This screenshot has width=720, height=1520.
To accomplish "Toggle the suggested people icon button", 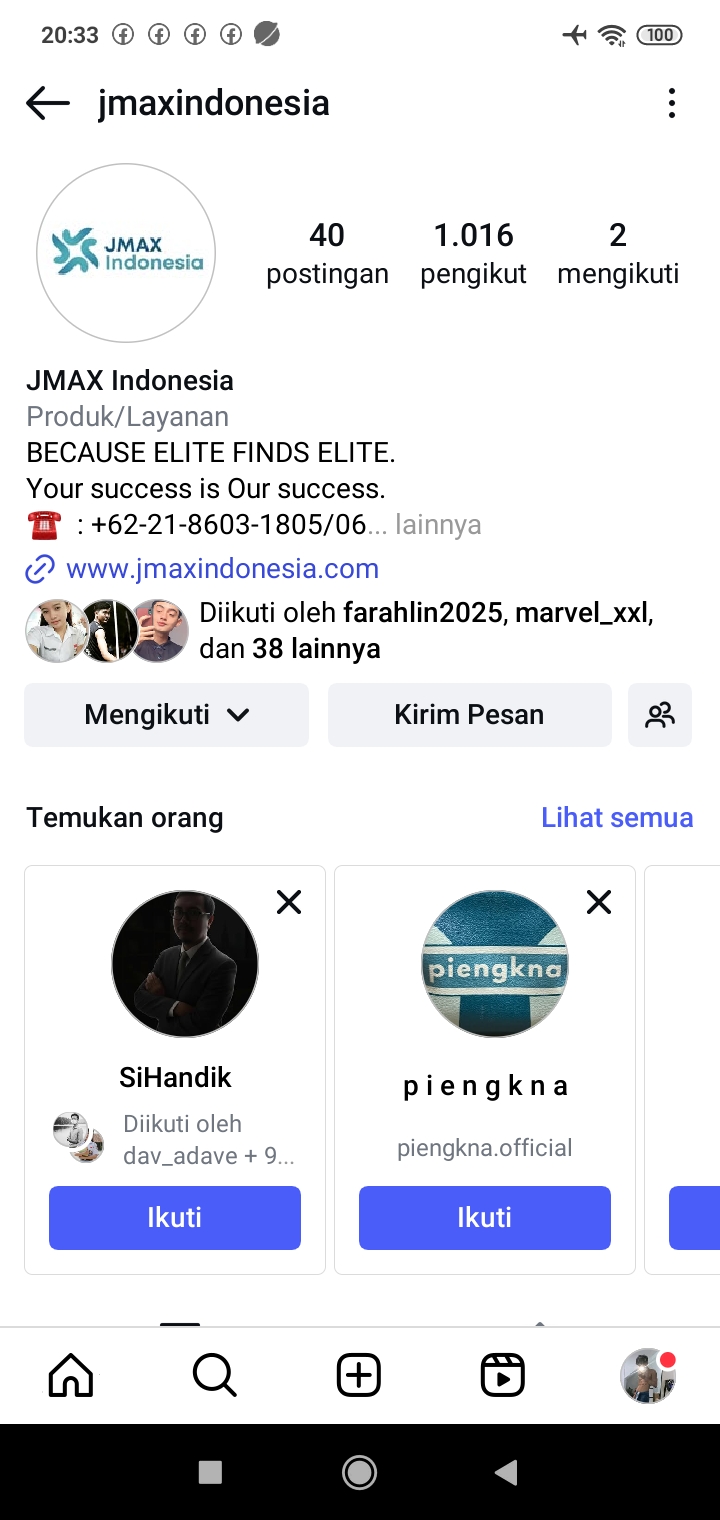I will point(660,715).
